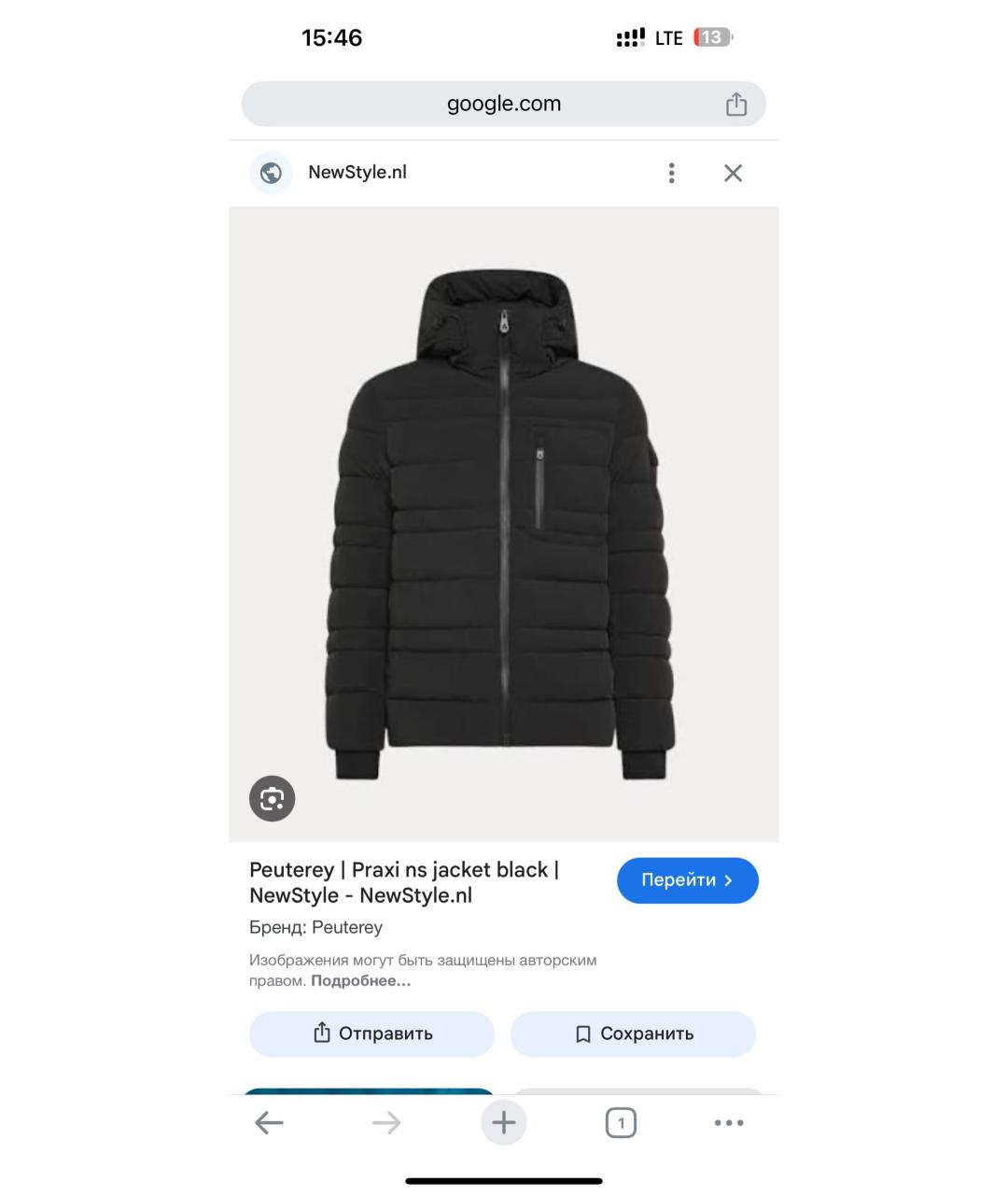The width and height of the screenshot is (1008, 1195).
Task: Save the image with Сохранить
Action: coord(633,1033)
